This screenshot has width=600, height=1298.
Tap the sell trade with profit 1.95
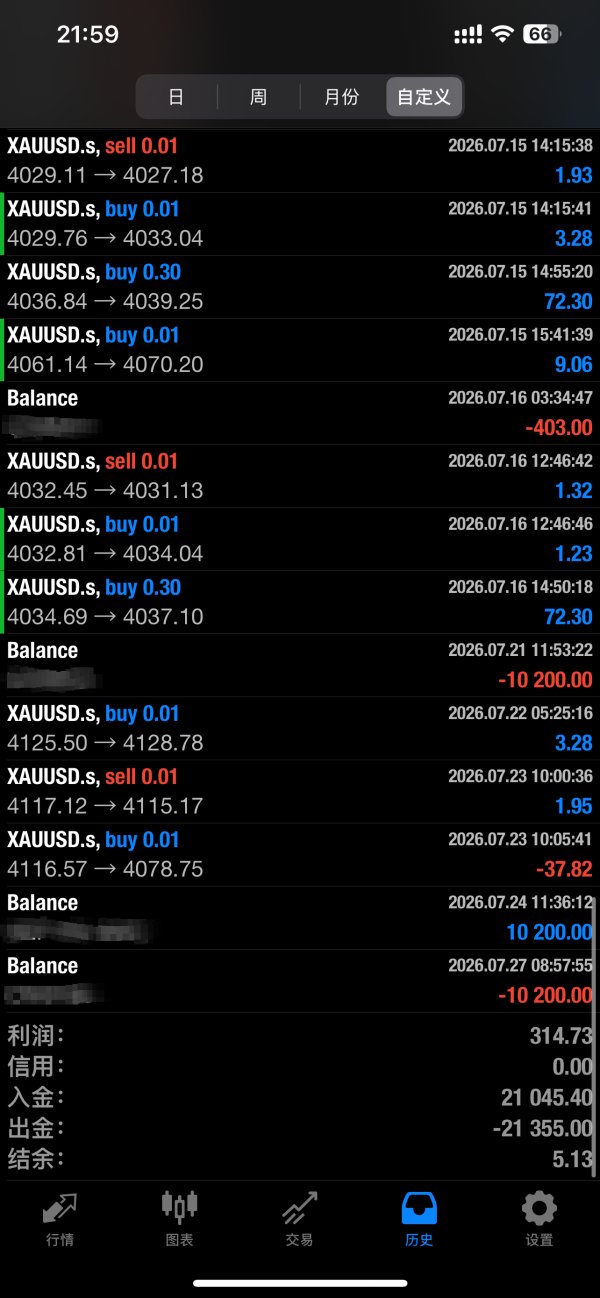(x=300, y=792)
